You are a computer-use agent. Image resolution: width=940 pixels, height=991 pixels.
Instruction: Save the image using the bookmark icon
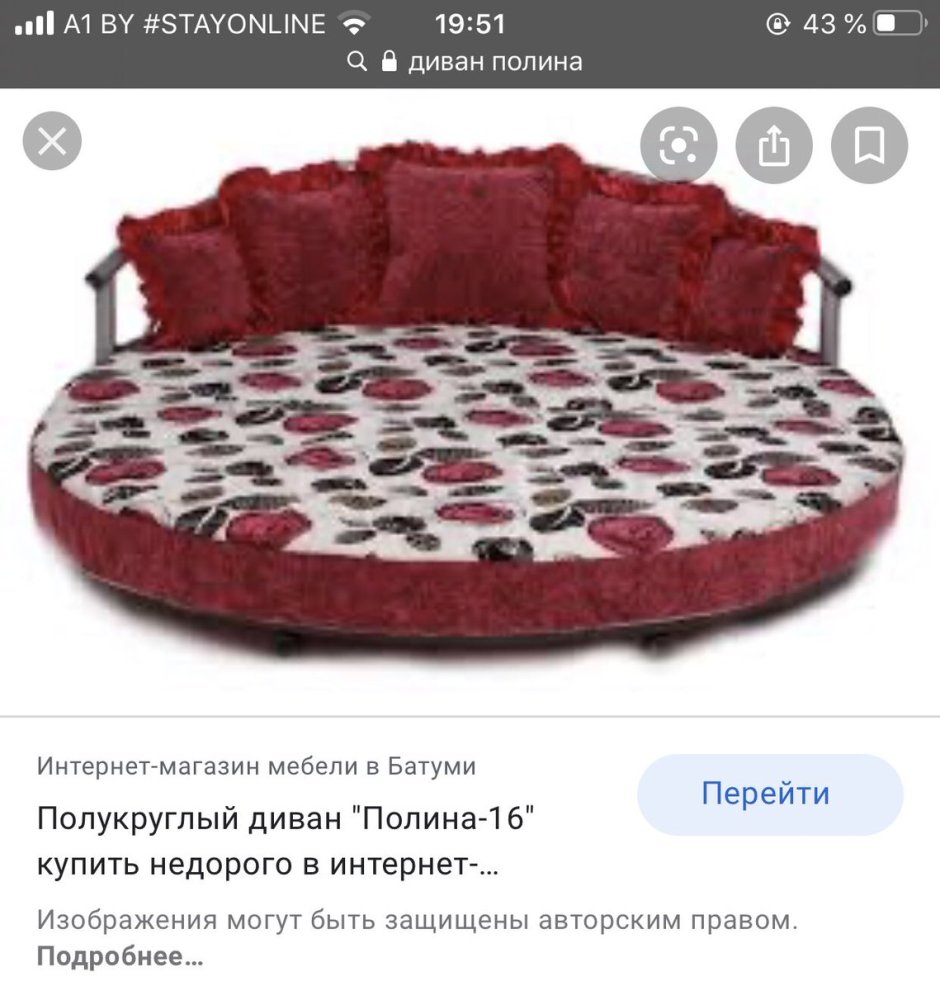pos(870,145)
